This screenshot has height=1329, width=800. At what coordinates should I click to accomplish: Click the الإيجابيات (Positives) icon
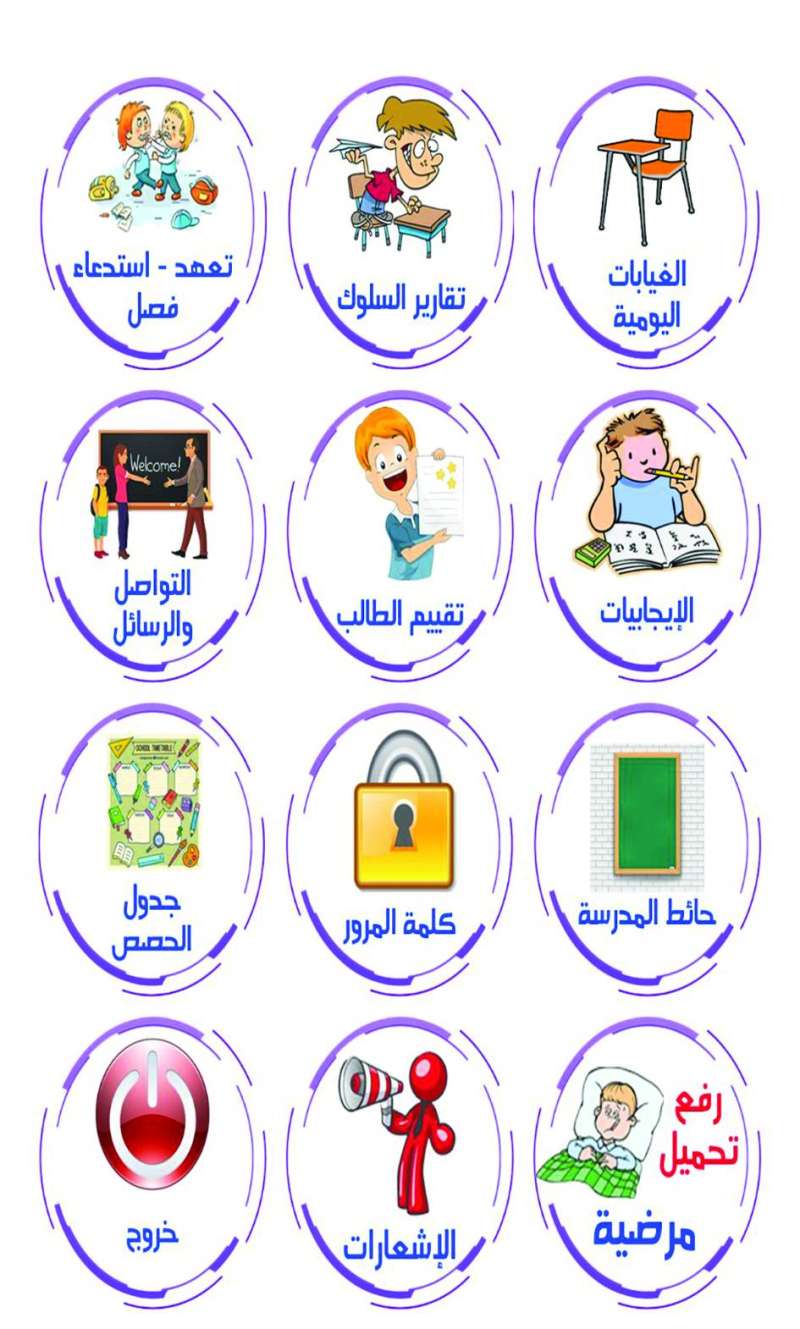[x=645, y=520]
